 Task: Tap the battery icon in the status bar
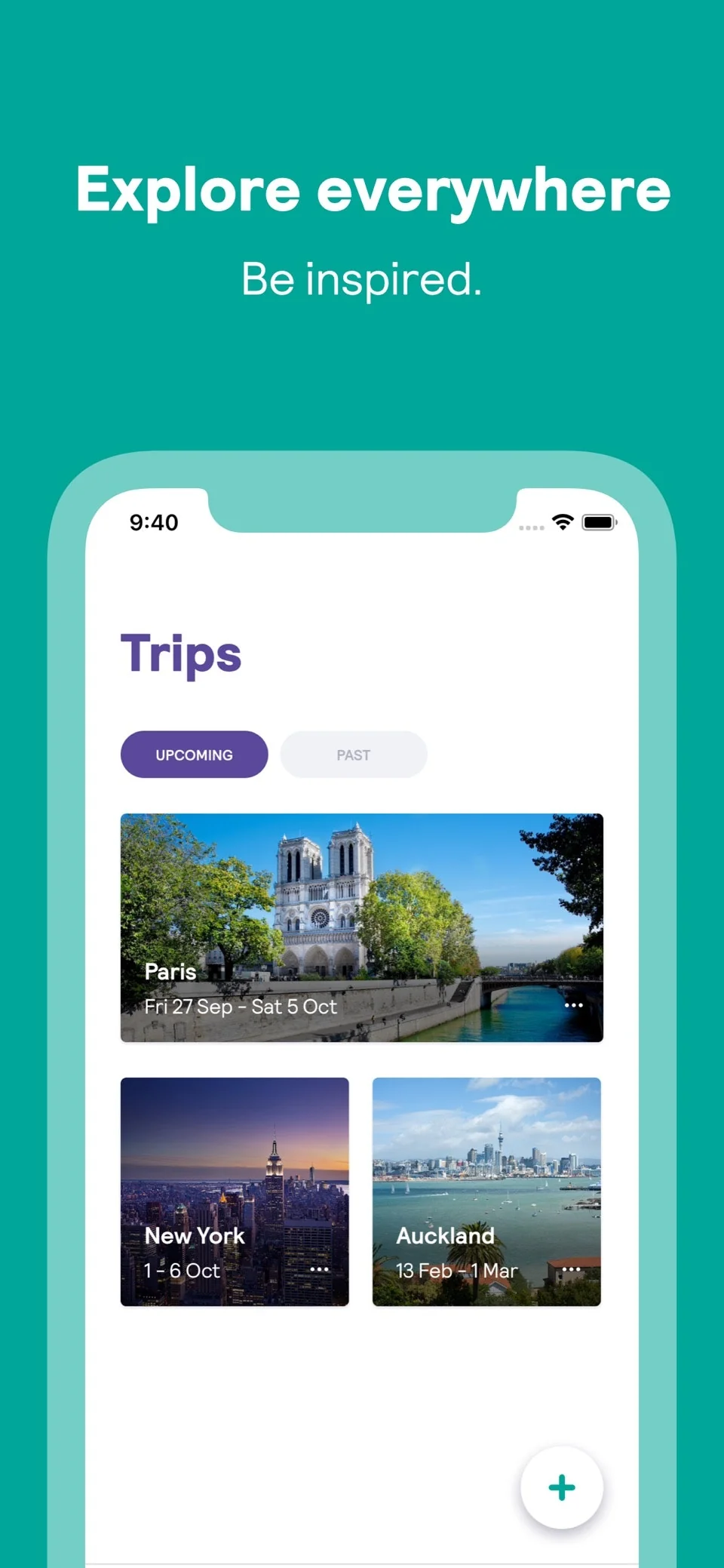pyautogui.click(x=600, y=521)
